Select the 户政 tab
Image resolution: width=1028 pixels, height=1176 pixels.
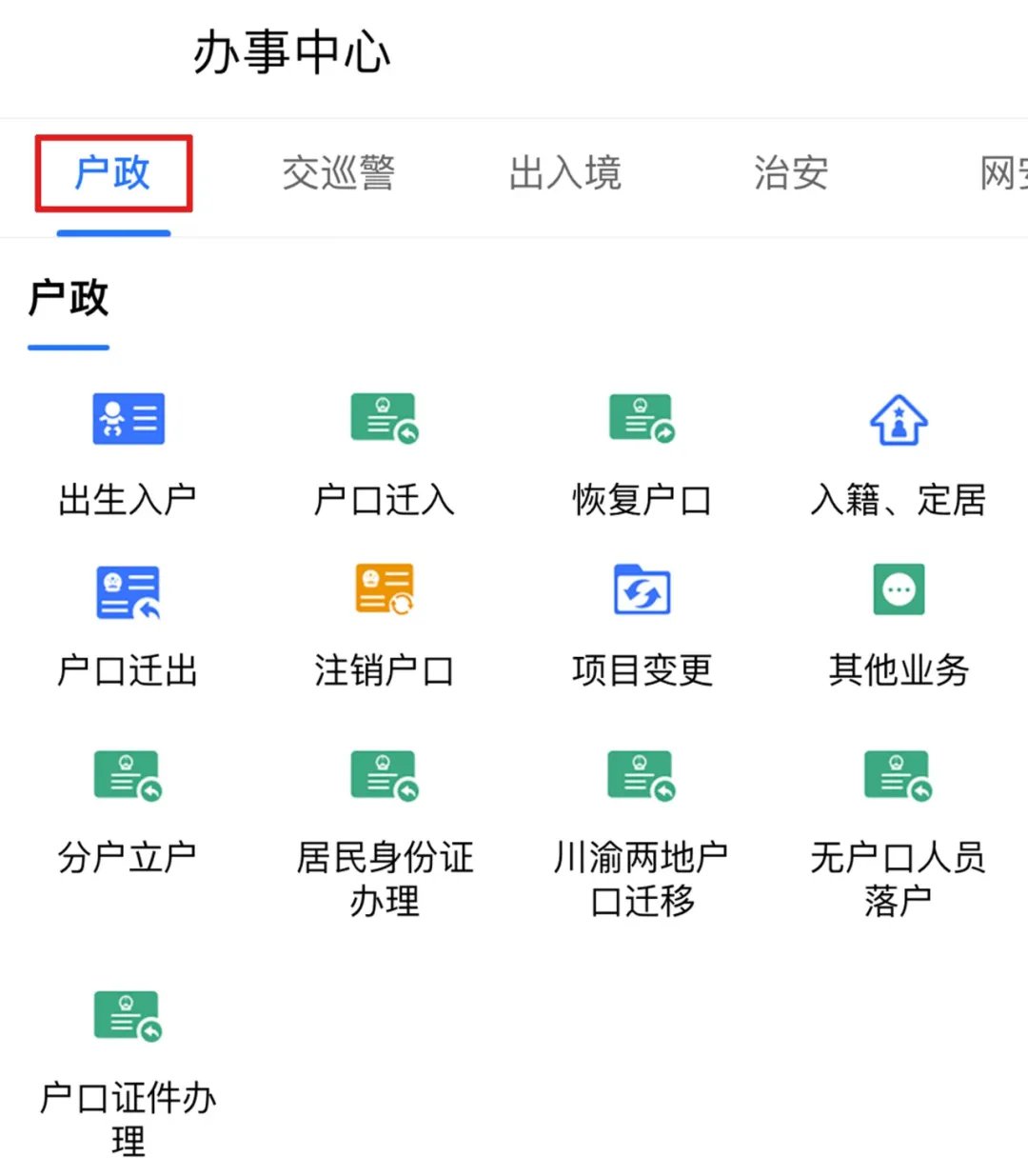pos(113,173)
